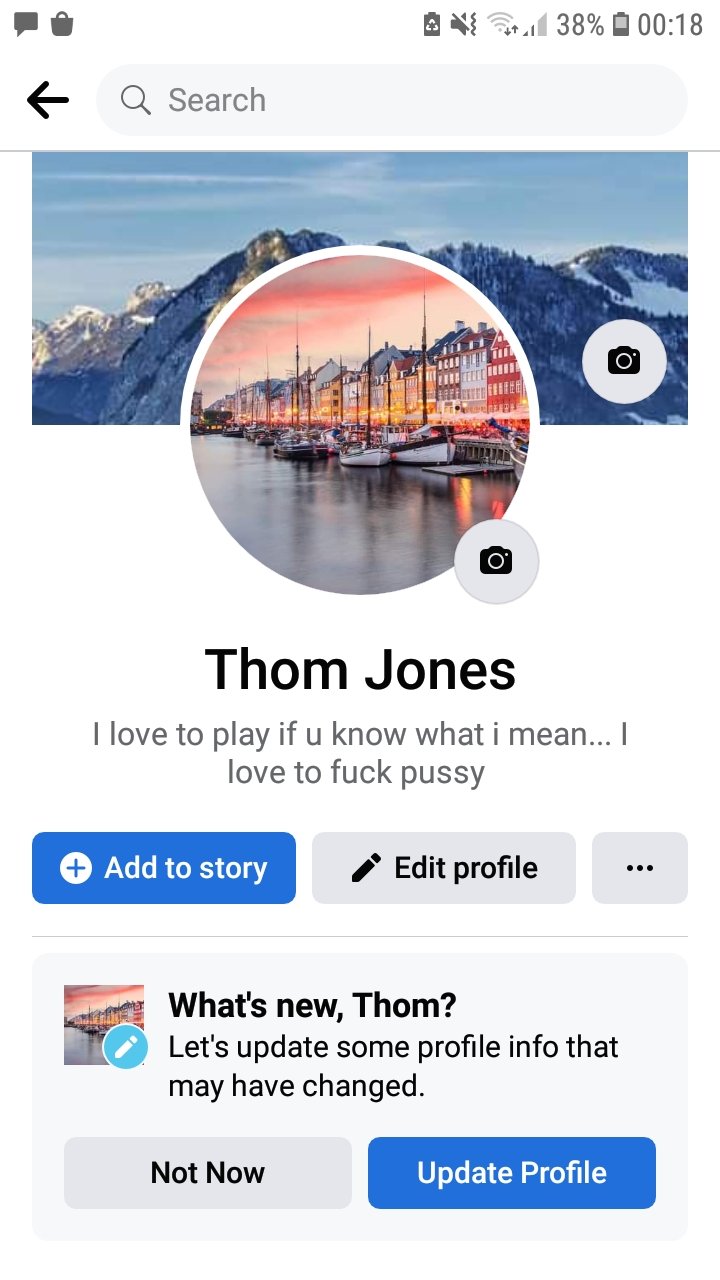Expand profile options via the ellipsis button
This screenshot has height=1280, width=720.
[x=640, y=868]
